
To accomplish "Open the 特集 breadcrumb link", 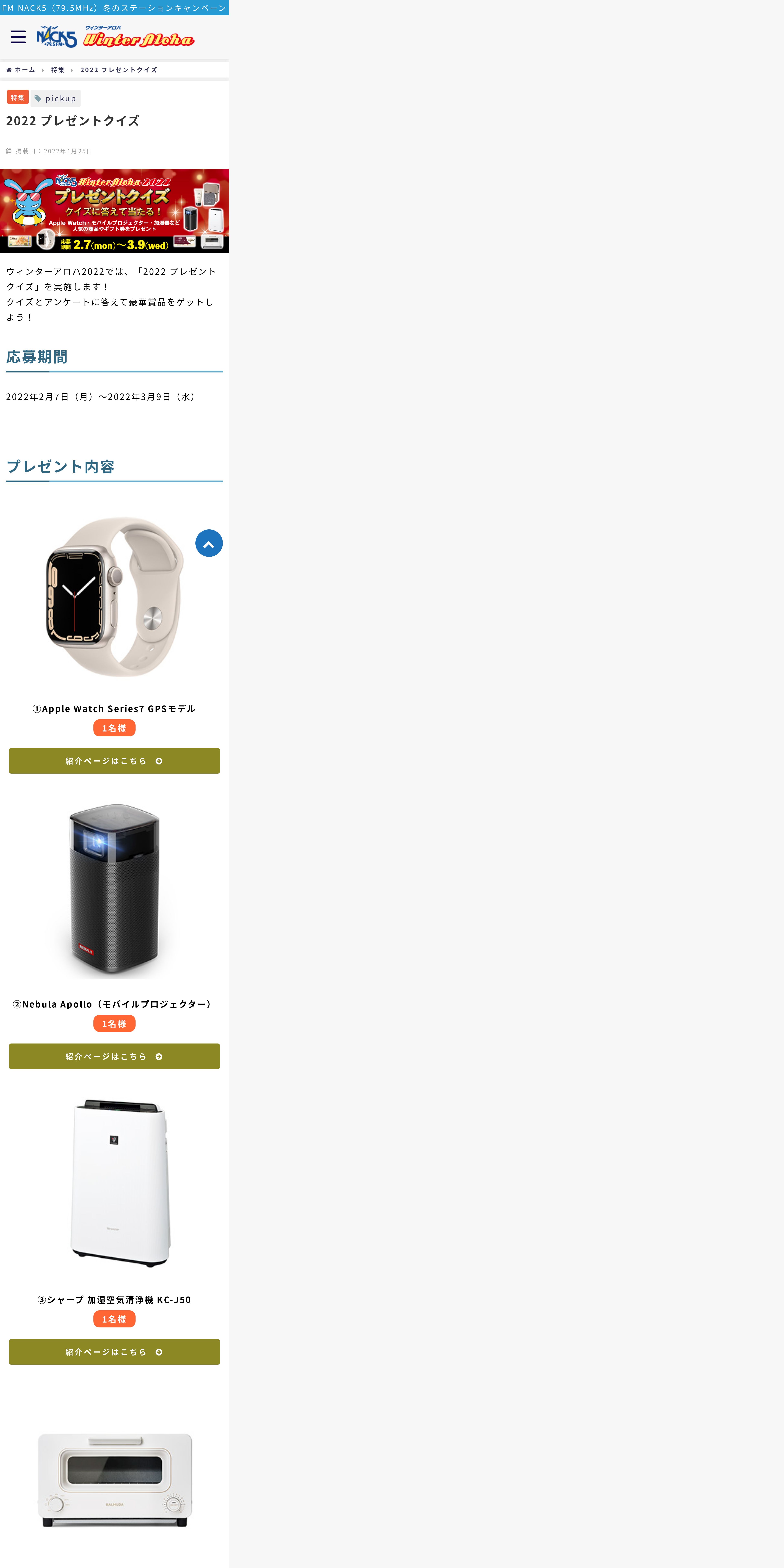I will tap(58, 70).
